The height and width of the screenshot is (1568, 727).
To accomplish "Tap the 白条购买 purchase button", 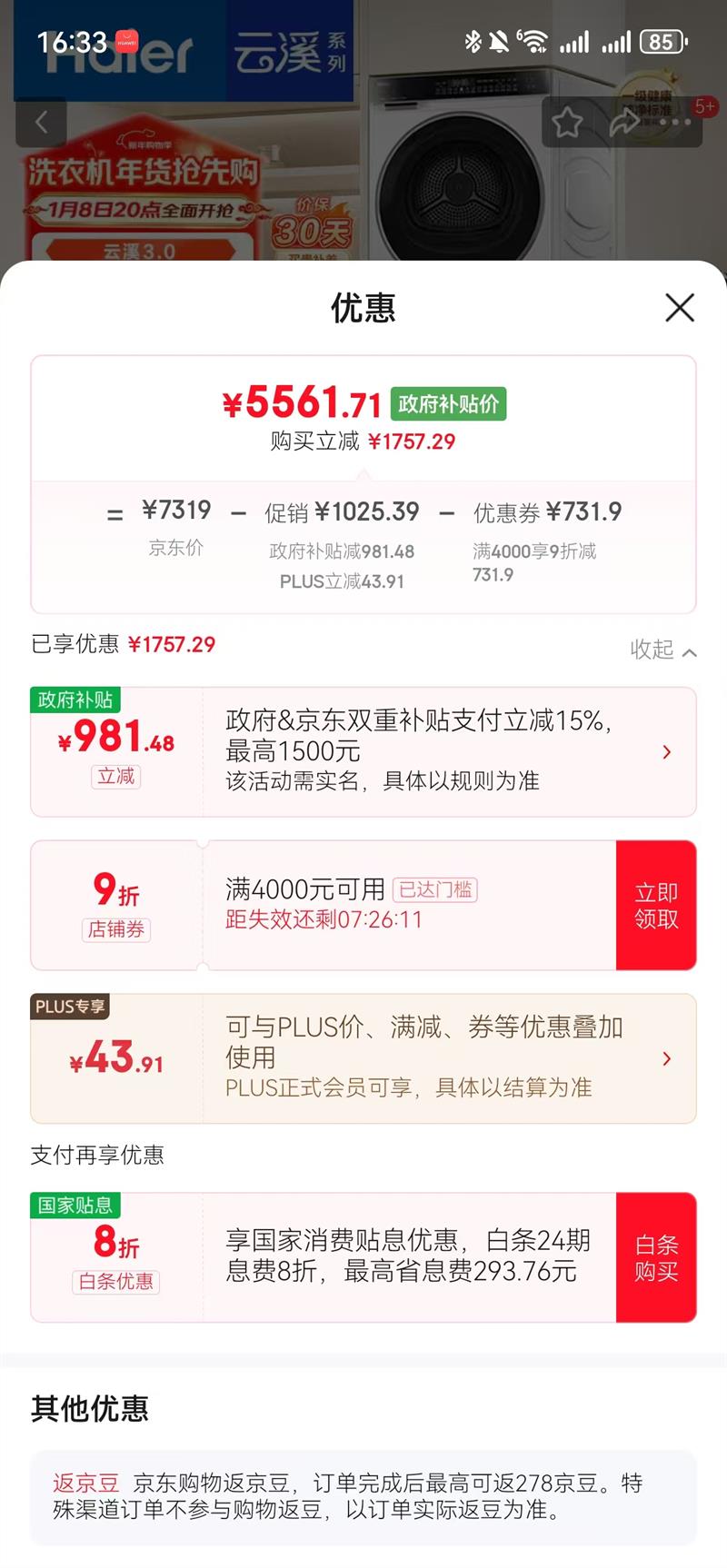I will pyautogui.click(x=656, y=1256).
